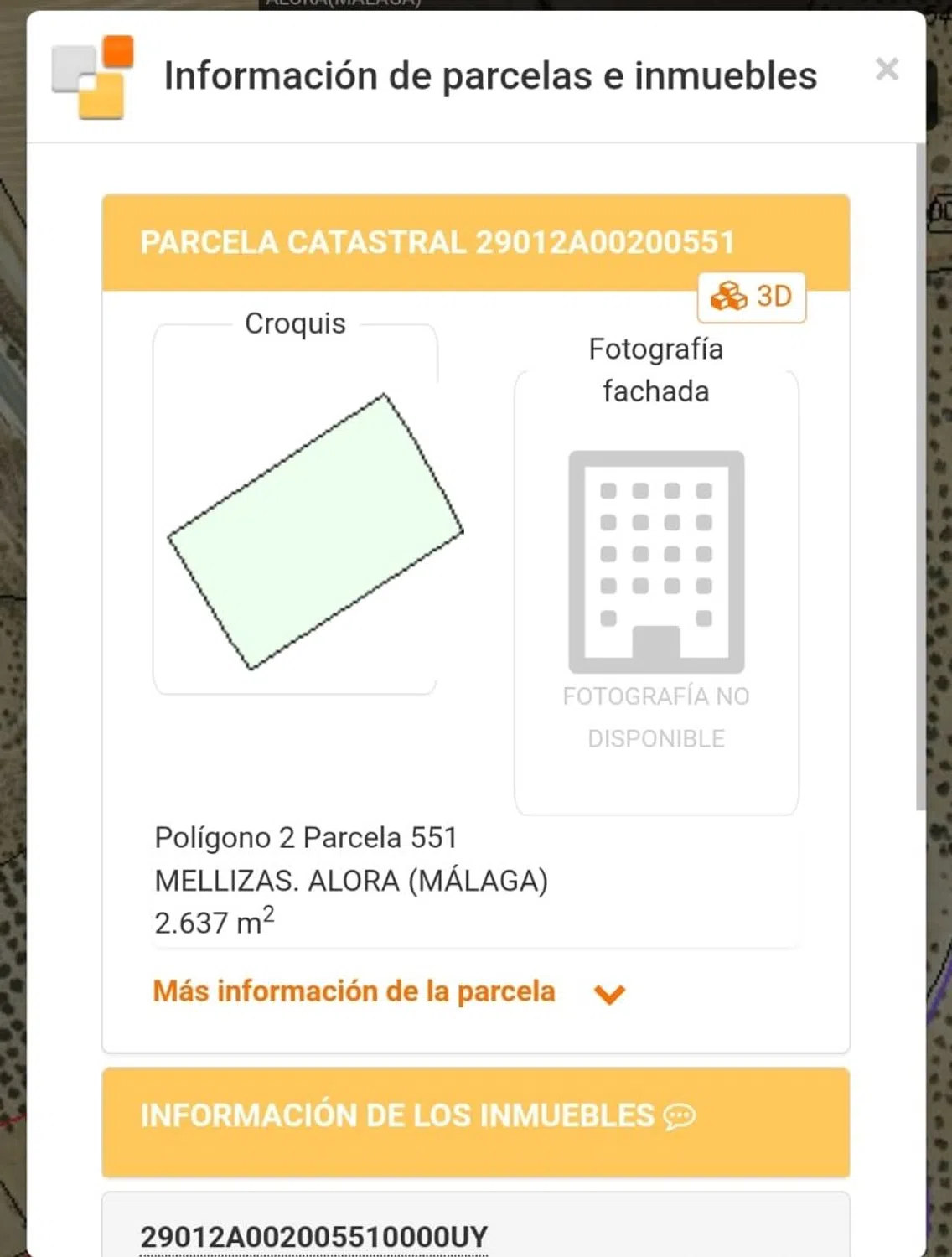Close the parcel information dialog
Image resolution: width=952 pixels, height=1257 pixels.
(x=887, y=70)
